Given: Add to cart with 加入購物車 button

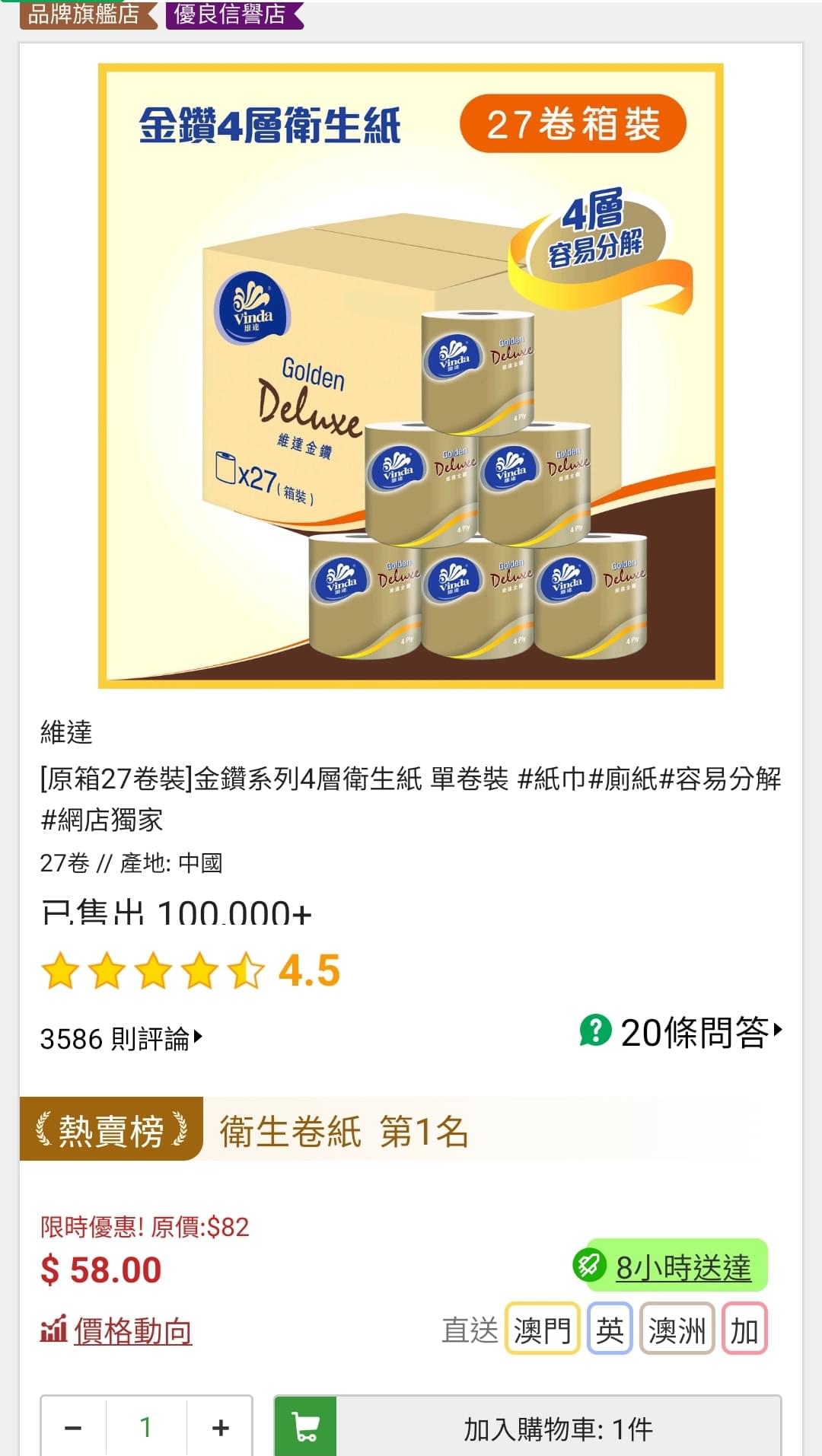Looking at the screenshot, I should click(527, 1427).
